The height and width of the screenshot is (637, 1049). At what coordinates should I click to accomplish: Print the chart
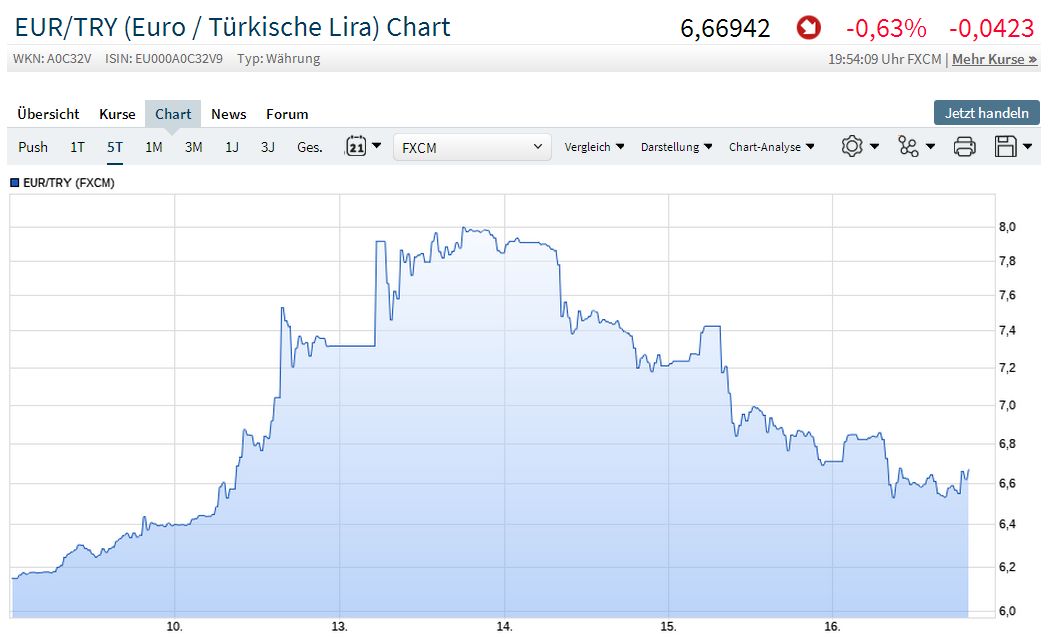(964, 147)
